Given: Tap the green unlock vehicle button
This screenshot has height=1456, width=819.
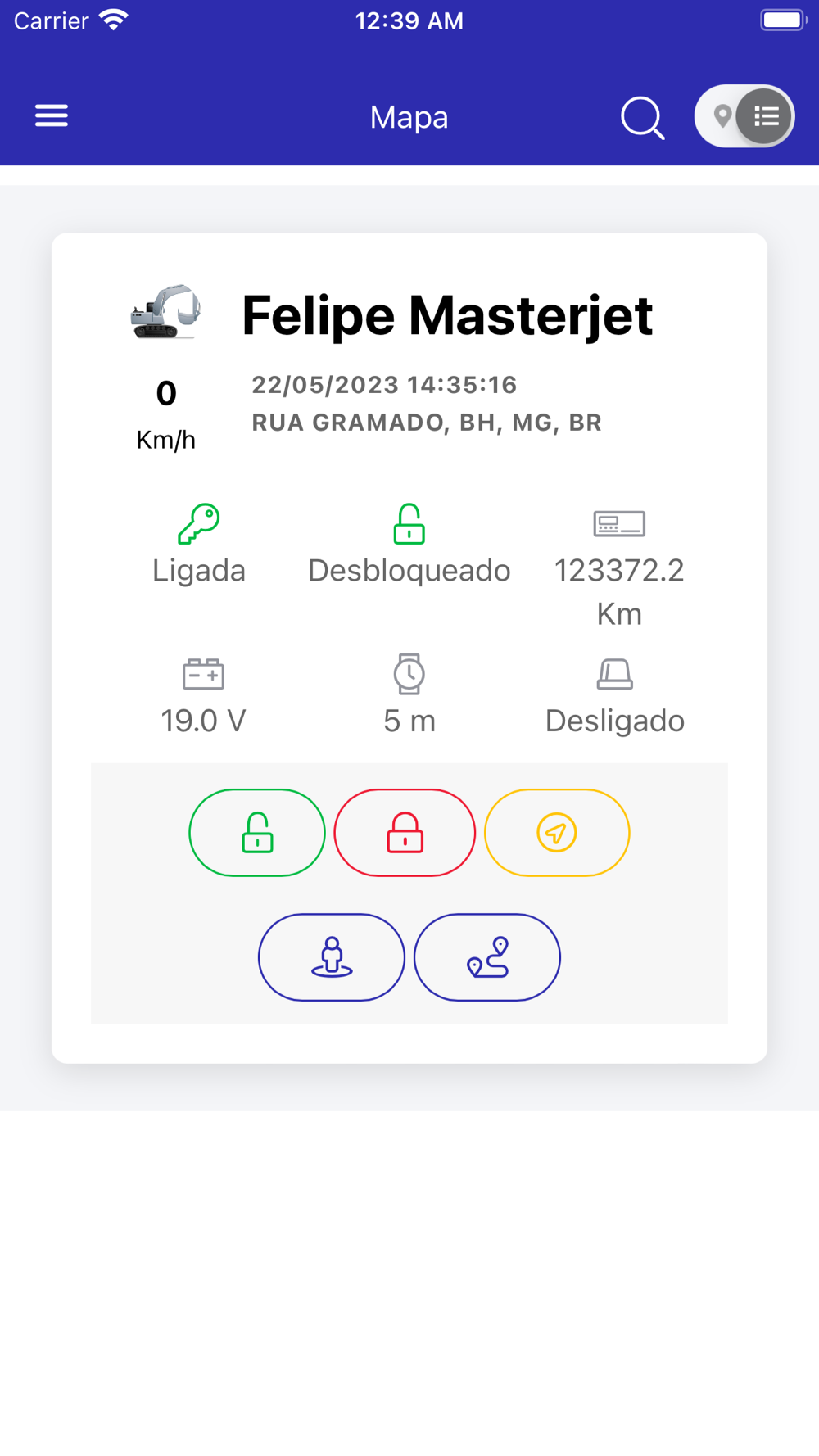Looking at the screenshot, I should (x=257, y=833).
